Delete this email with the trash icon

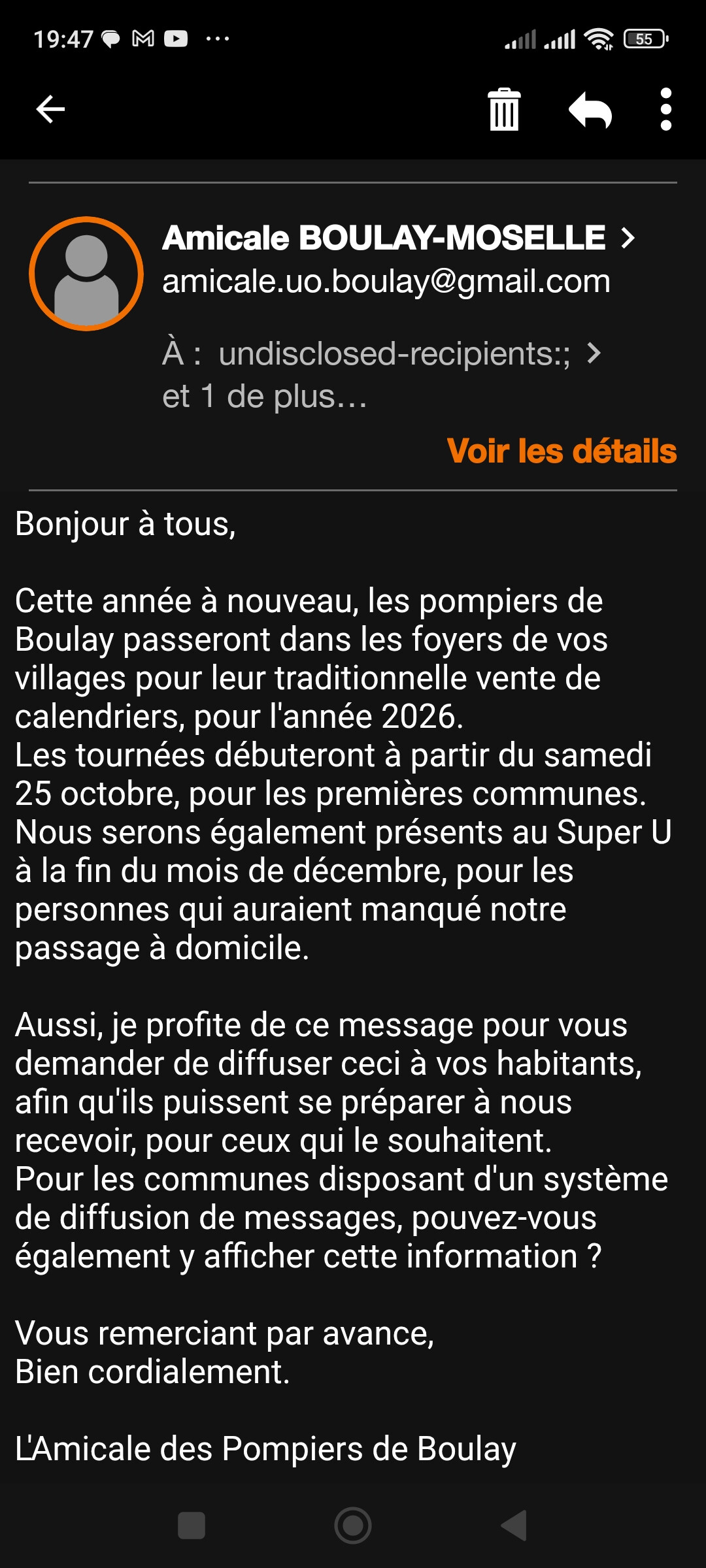[504, 110]
